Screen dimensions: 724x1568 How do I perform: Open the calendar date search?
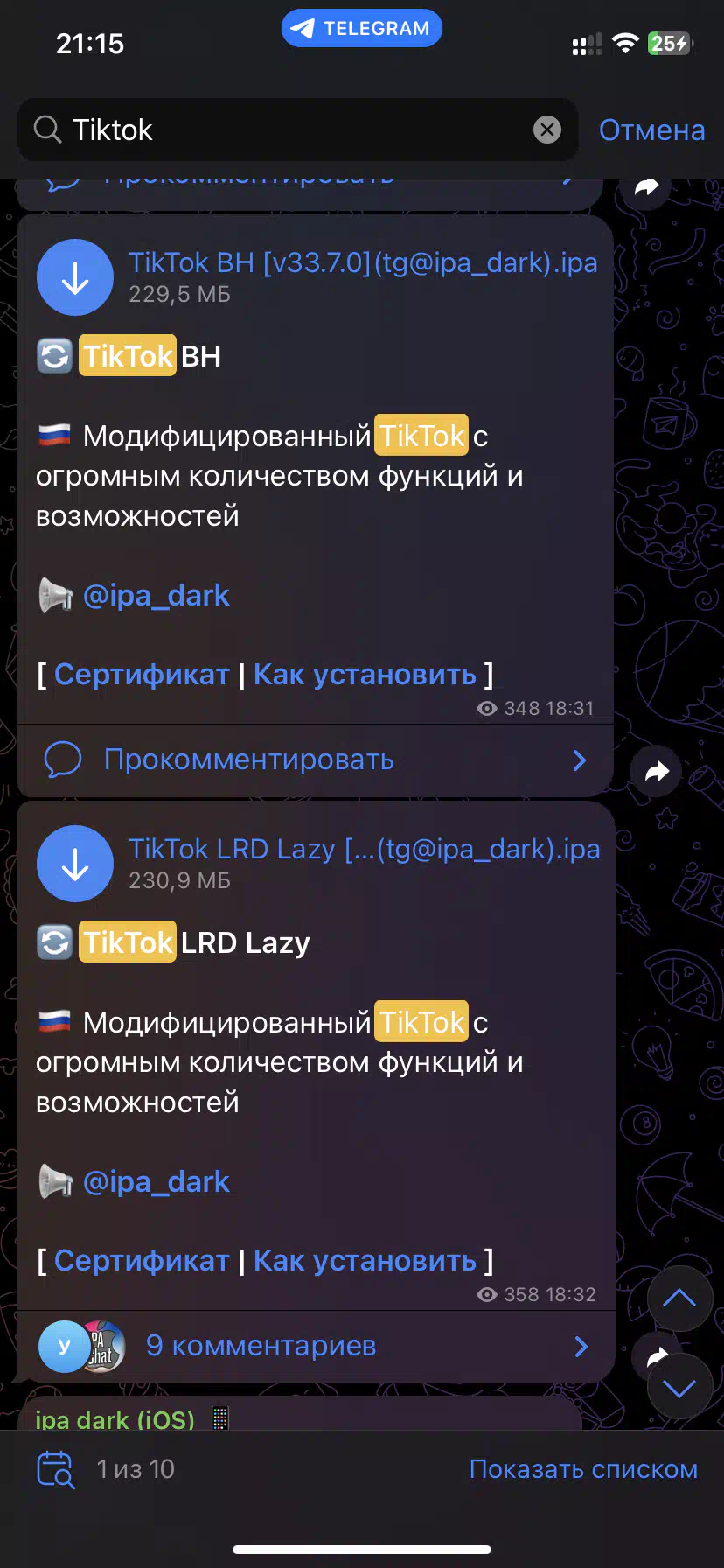click(x=56, y=1469)
